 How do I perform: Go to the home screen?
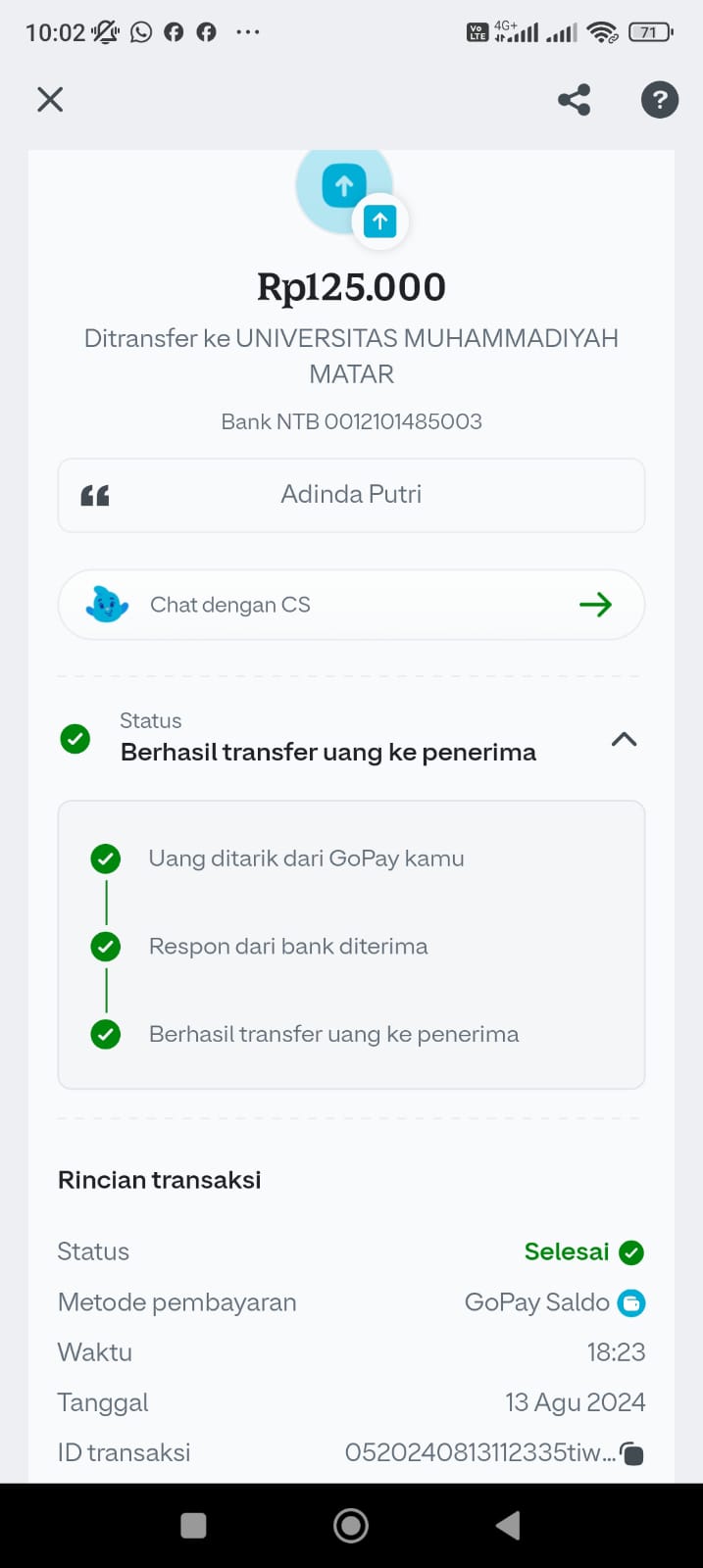(x=351, y=1525)
